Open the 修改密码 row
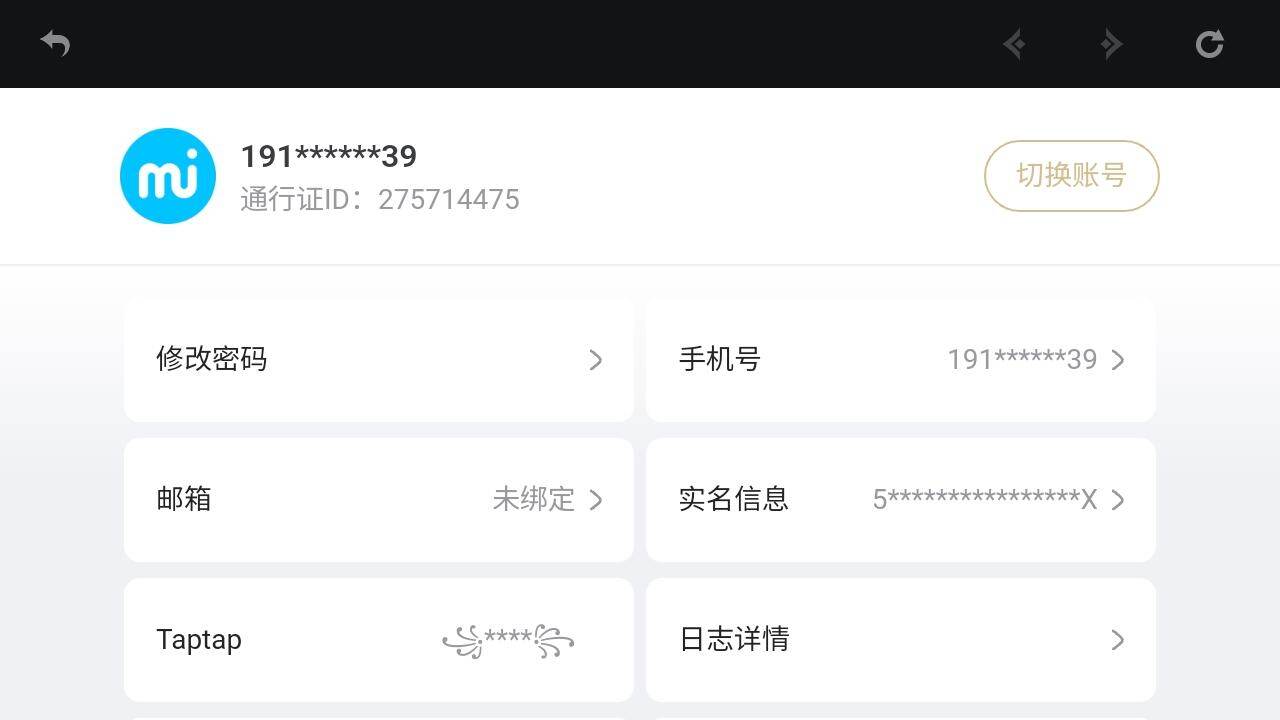The width and height of the screenshot is (1280, 720). coord(378,360)
